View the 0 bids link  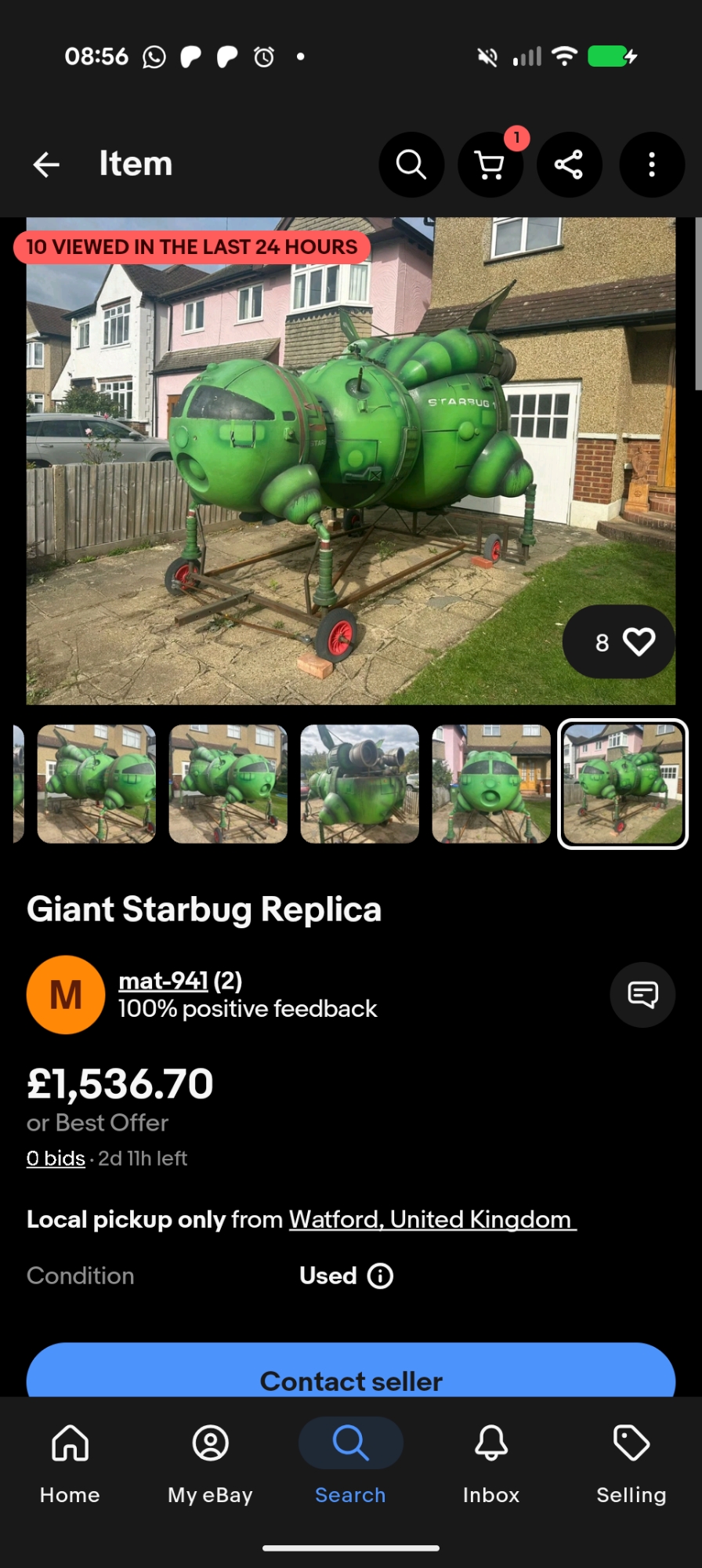tap(56, 1159)
